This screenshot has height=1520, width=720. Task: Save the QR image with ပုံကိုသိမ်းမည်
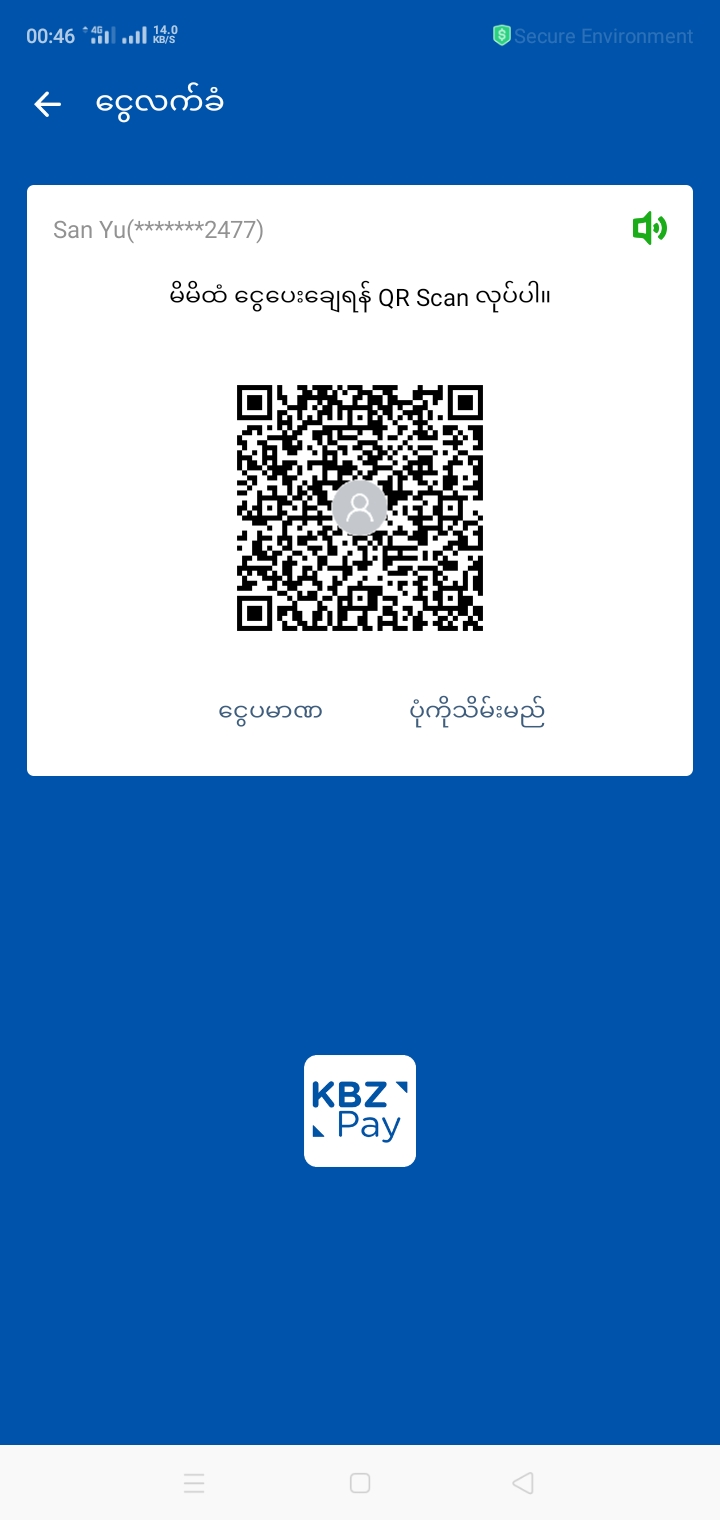477,712
